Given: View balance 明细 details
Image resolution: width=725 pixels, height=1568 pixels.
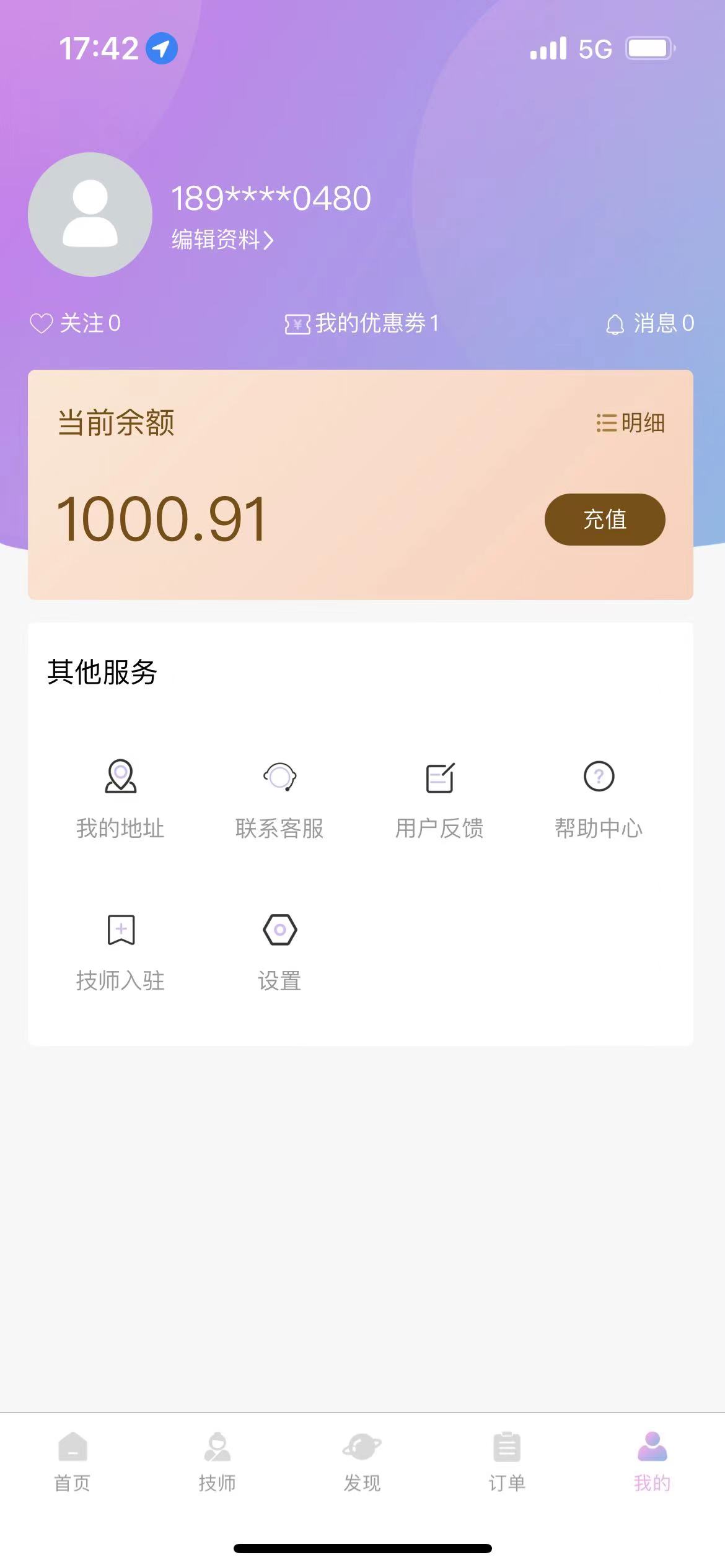Looking at the screenshot, I should (630, 423).
